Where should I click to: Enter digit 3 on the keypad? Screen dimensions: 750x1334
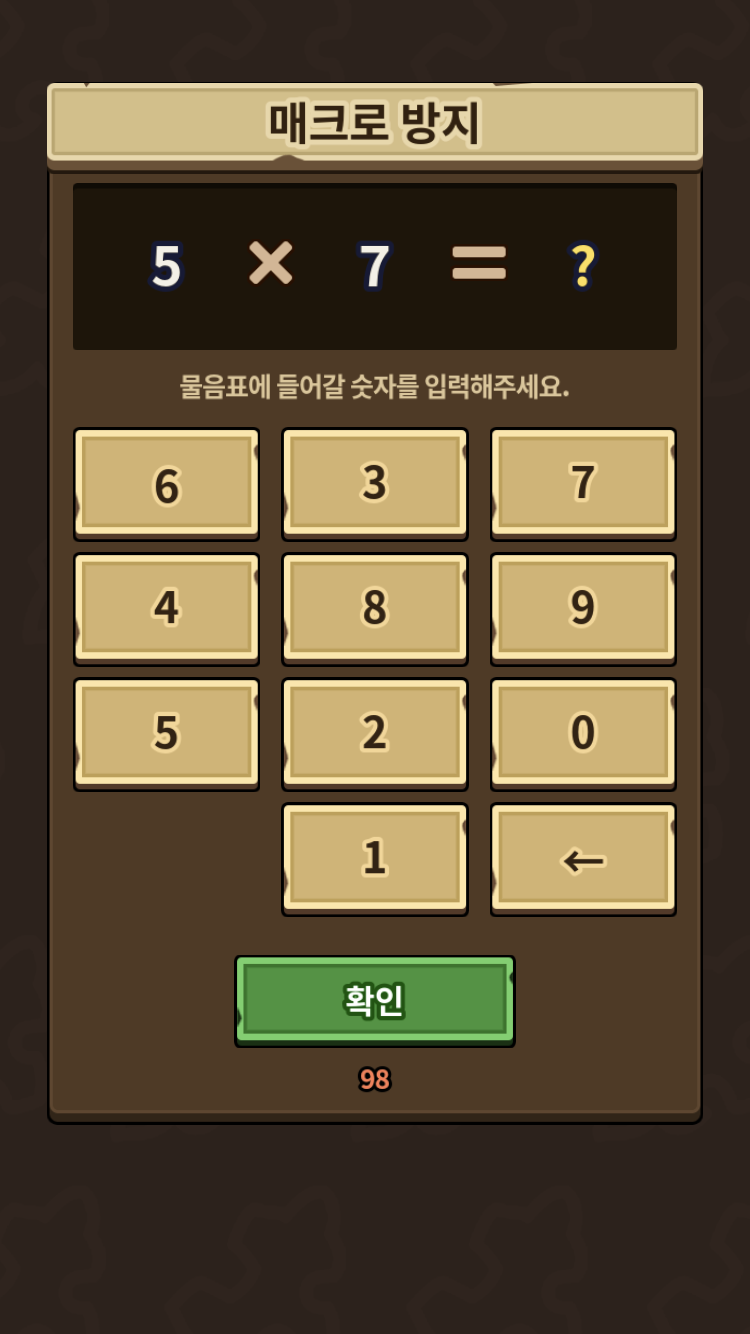374,484
